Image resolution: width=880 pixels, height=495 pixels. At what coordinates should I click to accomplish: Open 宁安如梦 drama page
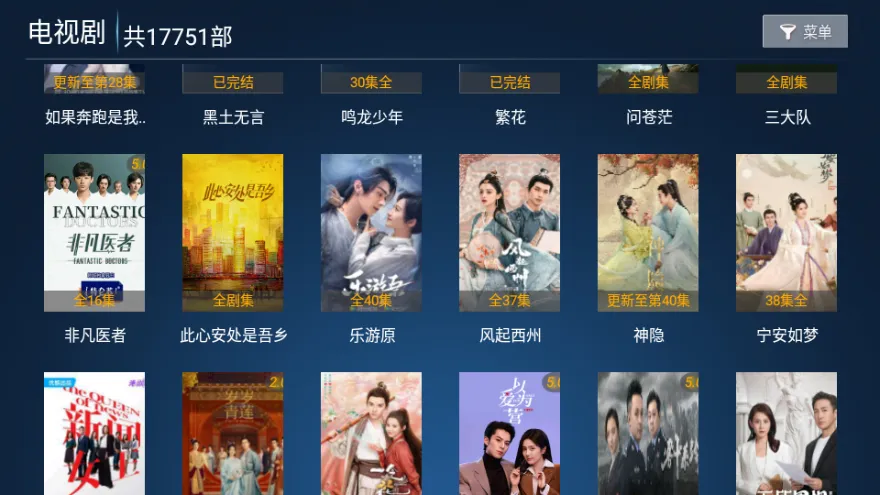(786, 232)
